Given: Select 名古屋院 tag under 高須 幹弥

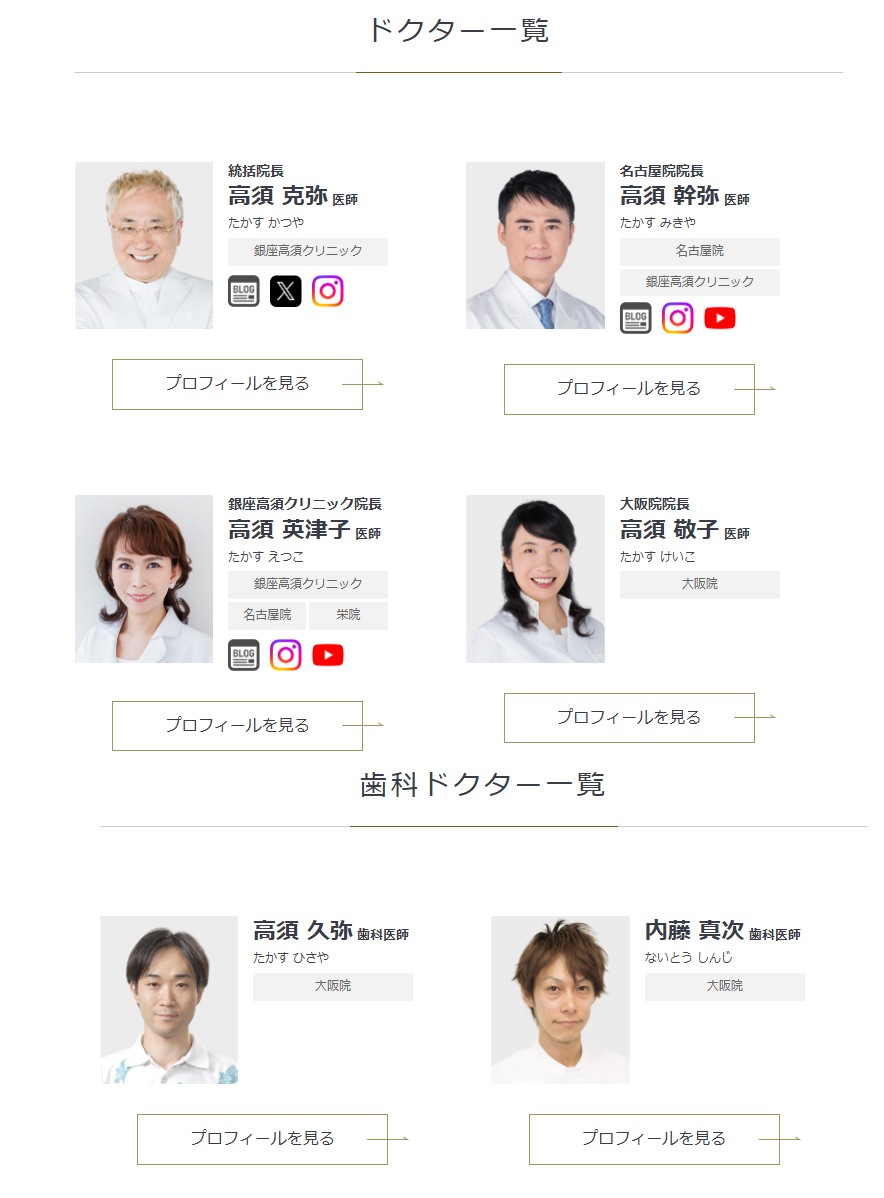Looking at the screenshot, I should 699,251.
